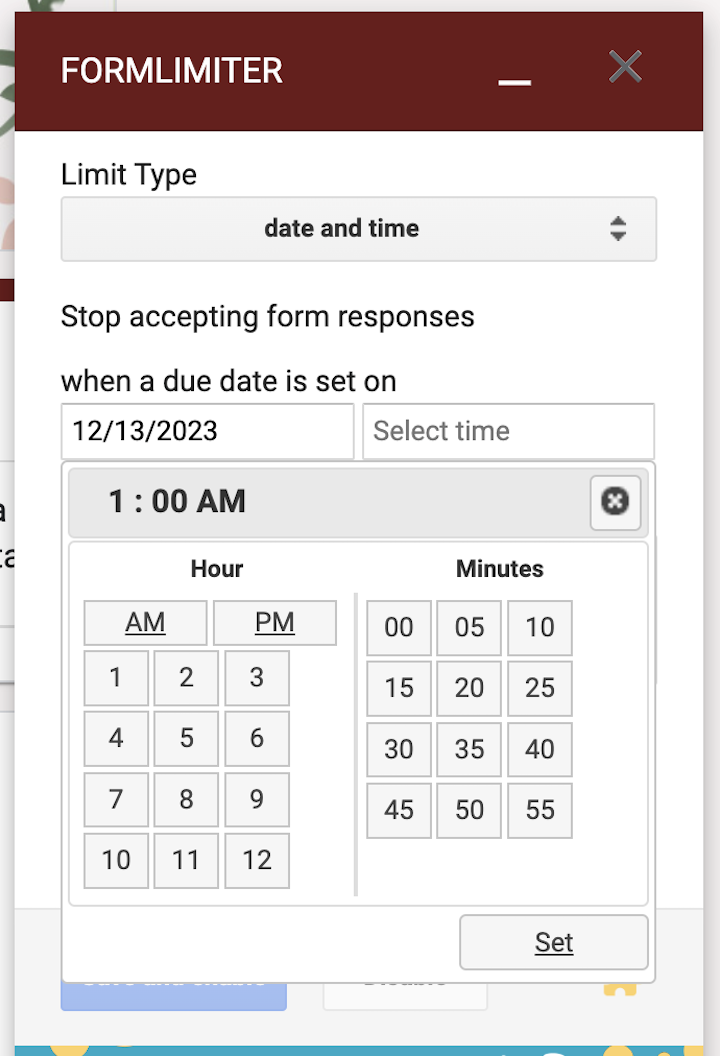Tap the Select time field
The width and height of the screenshot is (720, 1056).
(508, 431)
